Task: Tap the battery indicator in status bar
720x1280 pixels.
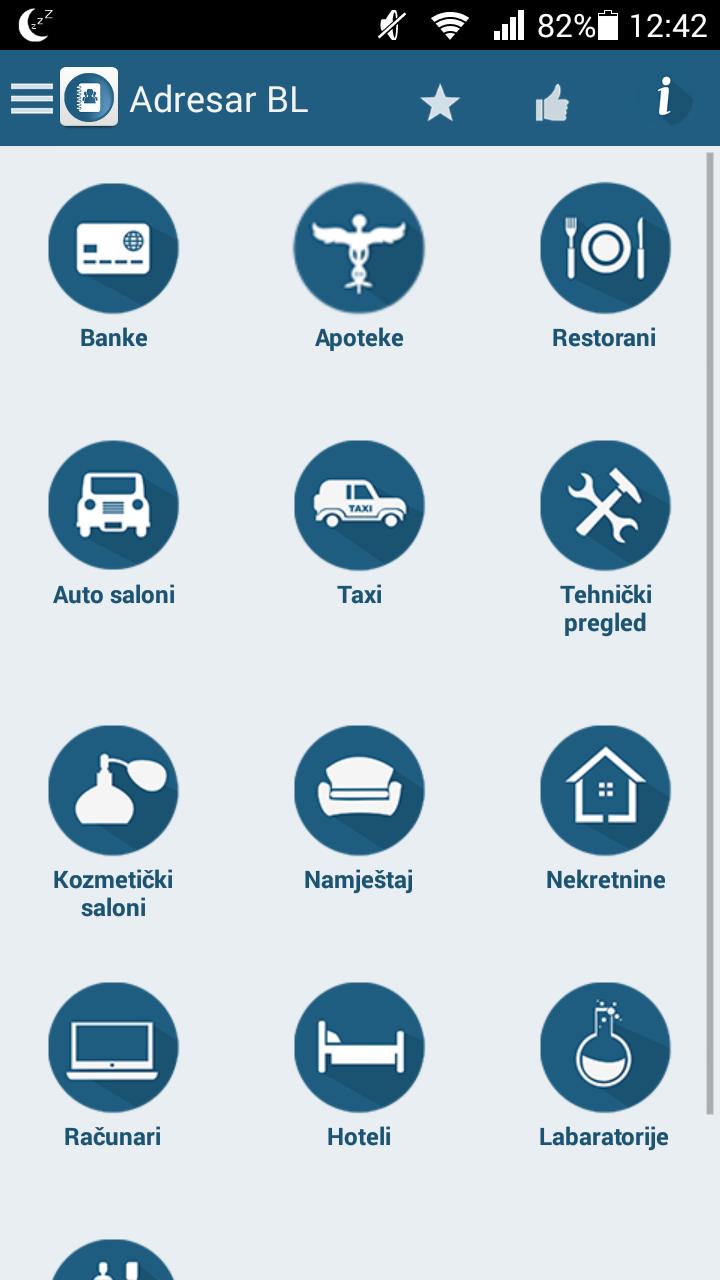Action: (606, 25)
